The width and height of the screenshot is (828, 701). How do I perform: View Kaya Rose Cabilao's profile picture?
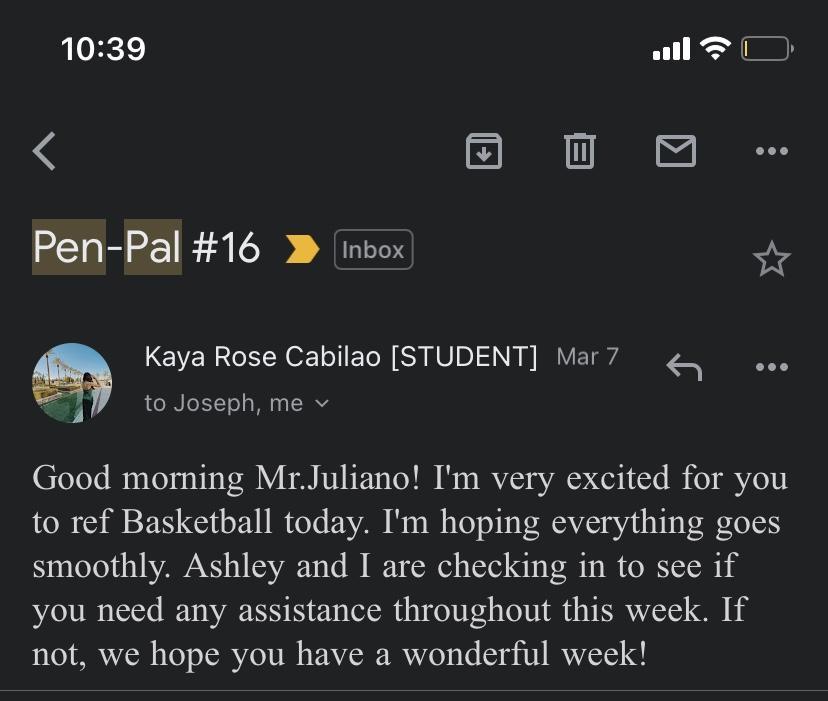coord(72,381)
